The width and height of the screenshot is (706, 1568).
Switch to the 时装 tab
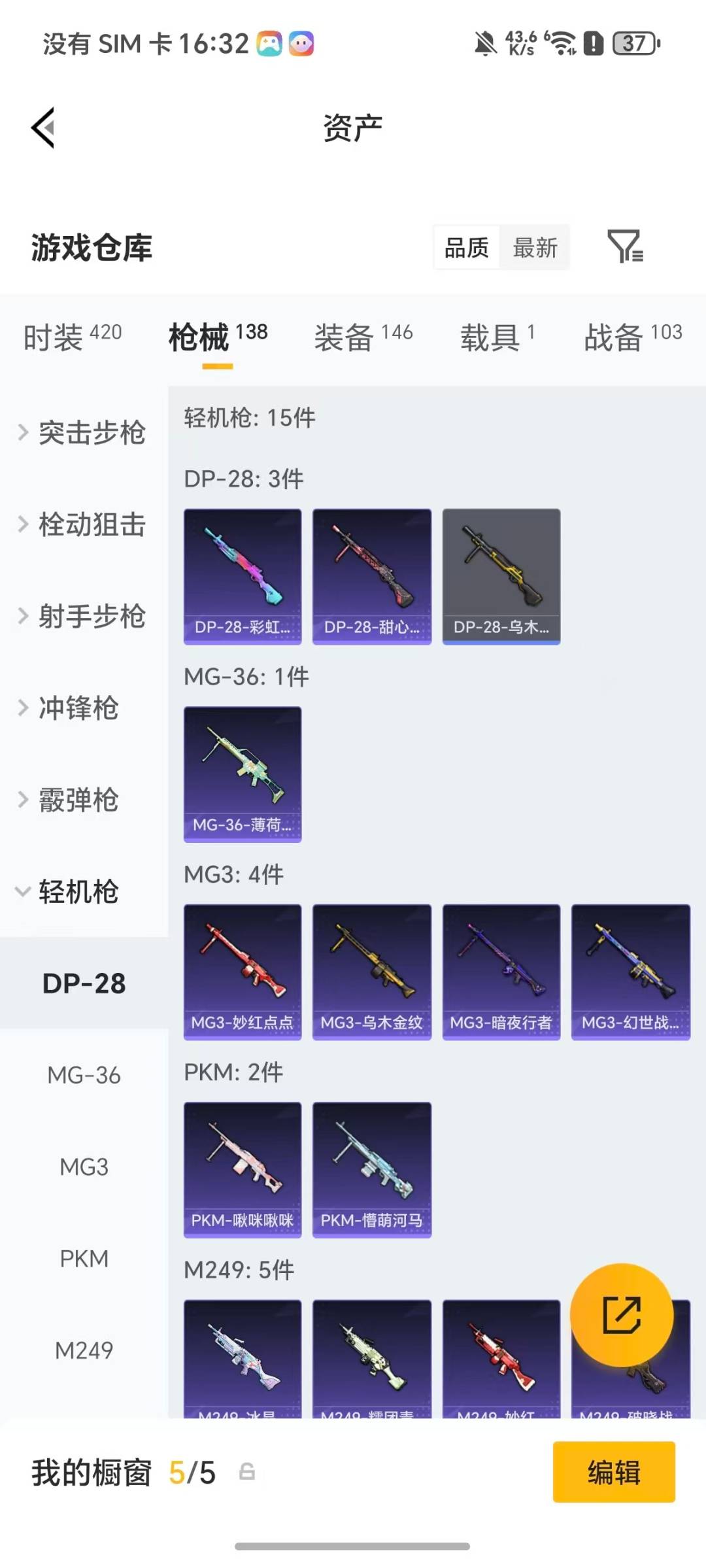pos(72,337)
